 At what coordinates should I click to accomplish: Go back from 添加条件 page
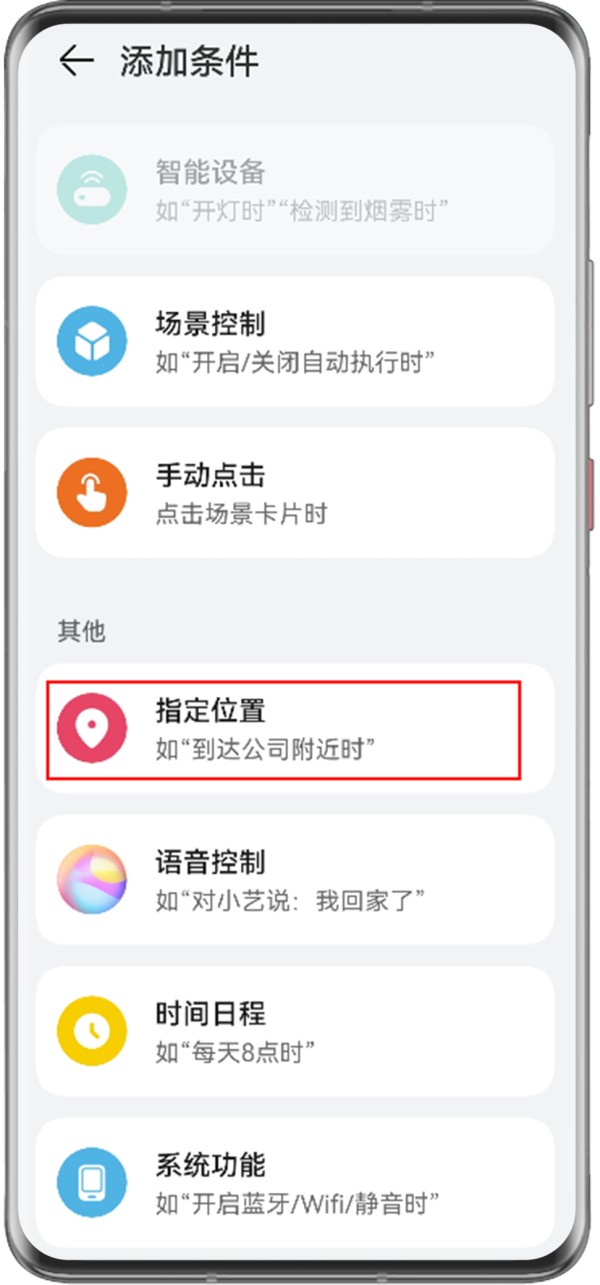76,61
